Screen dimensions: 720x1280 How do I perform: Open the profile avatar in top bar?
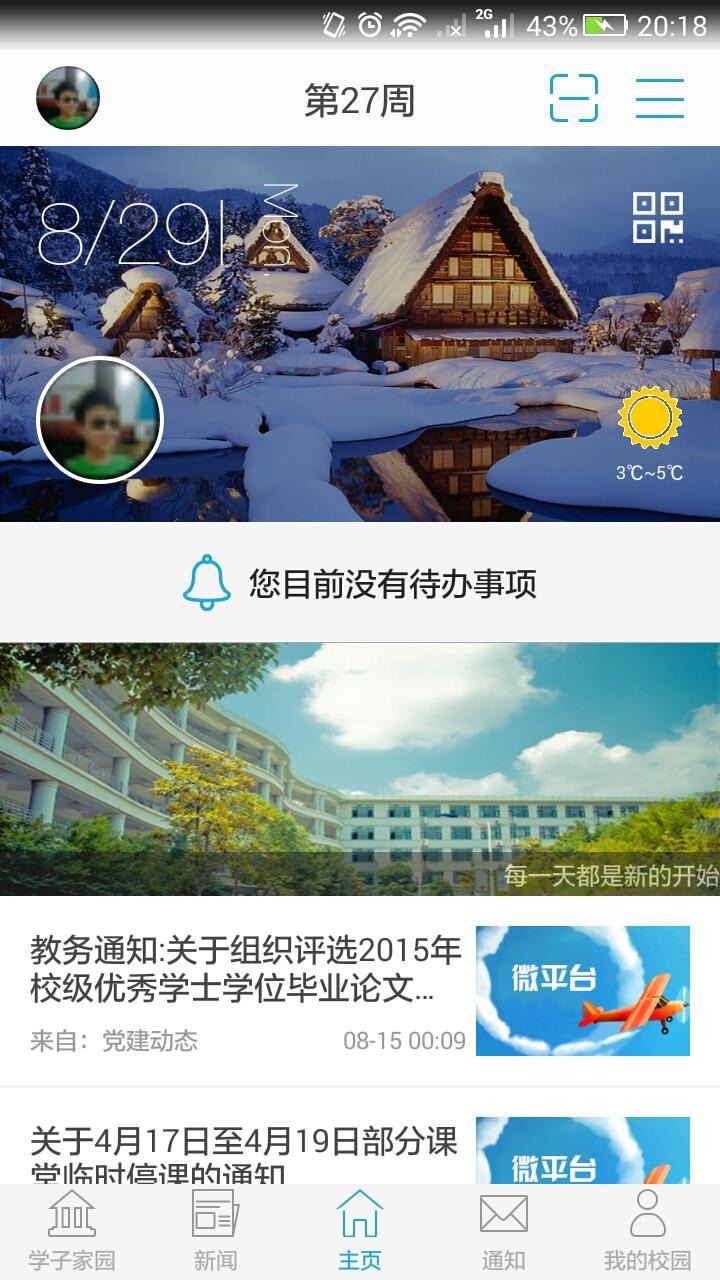click(x=68, y=98)
